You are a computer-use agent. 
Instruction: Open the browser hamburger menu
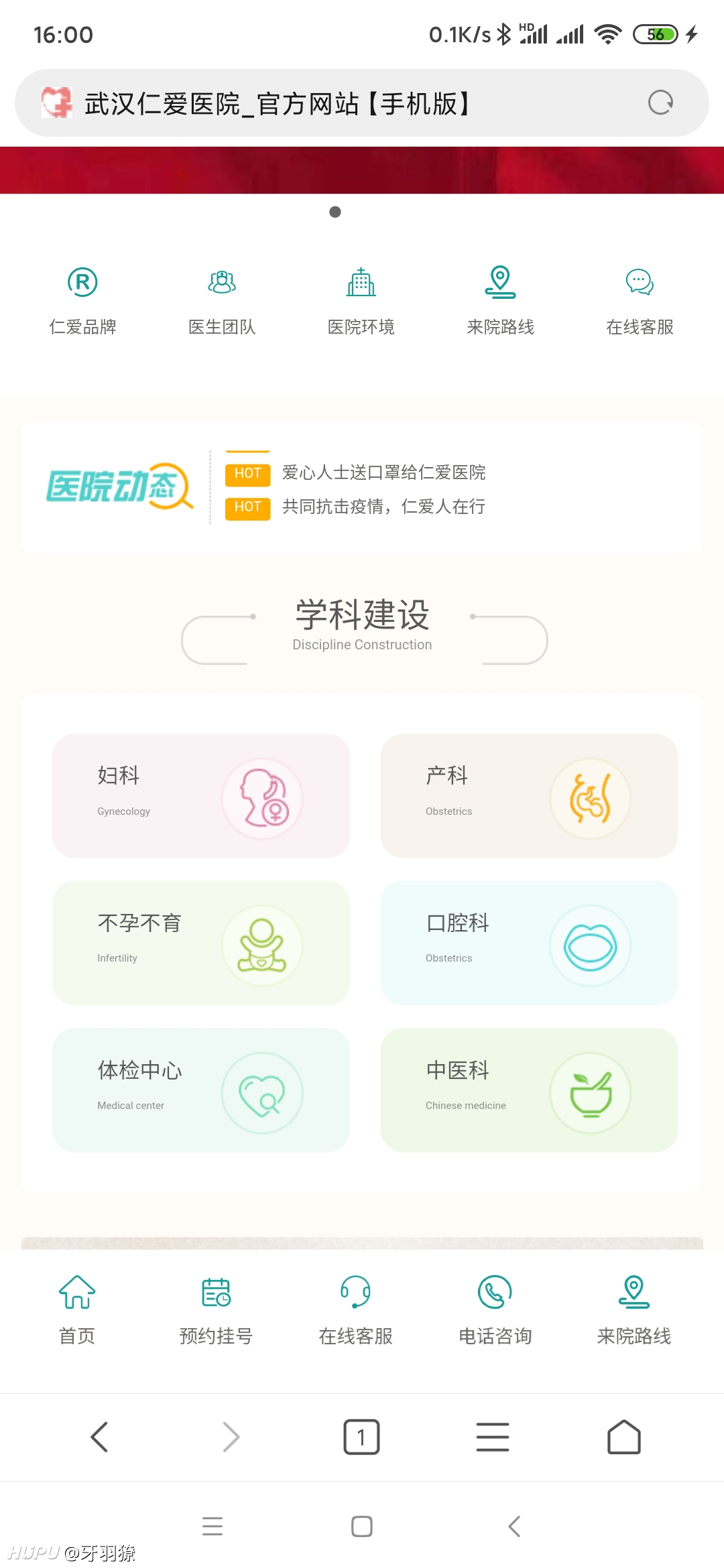click(x=493, y=1437)
